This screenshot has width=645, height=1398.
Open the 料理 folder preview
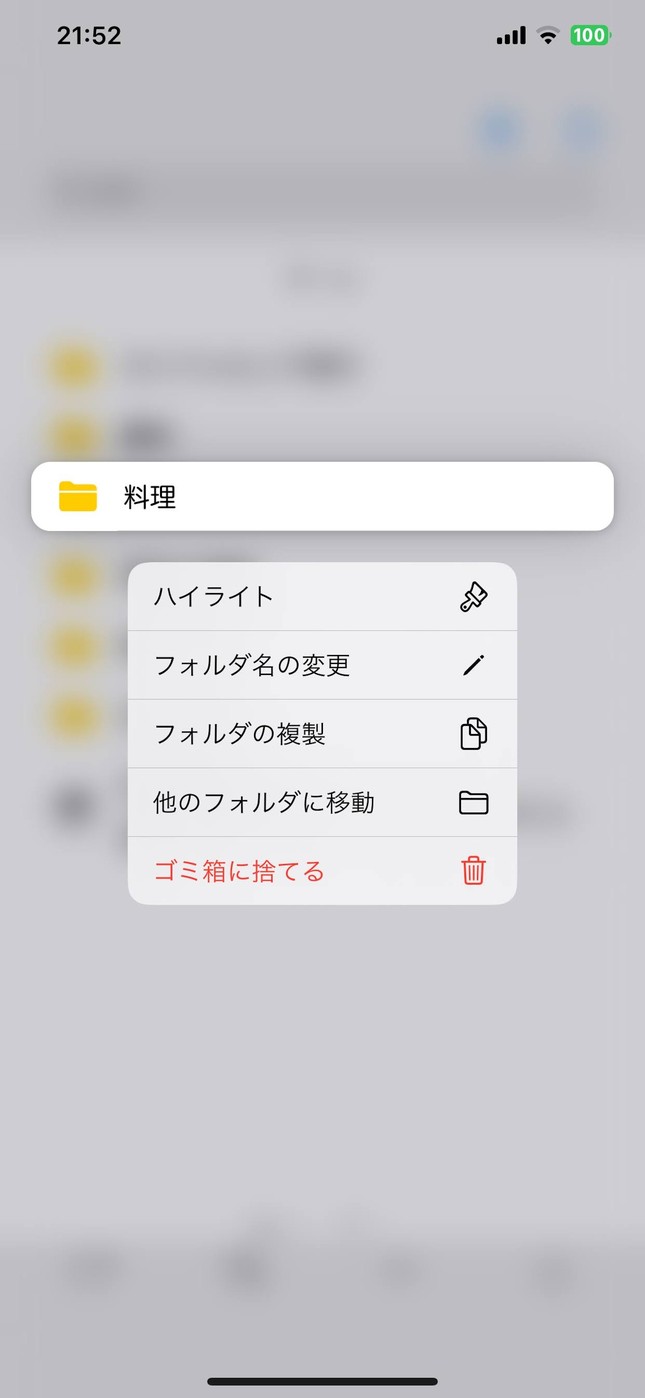click(321, 496)
